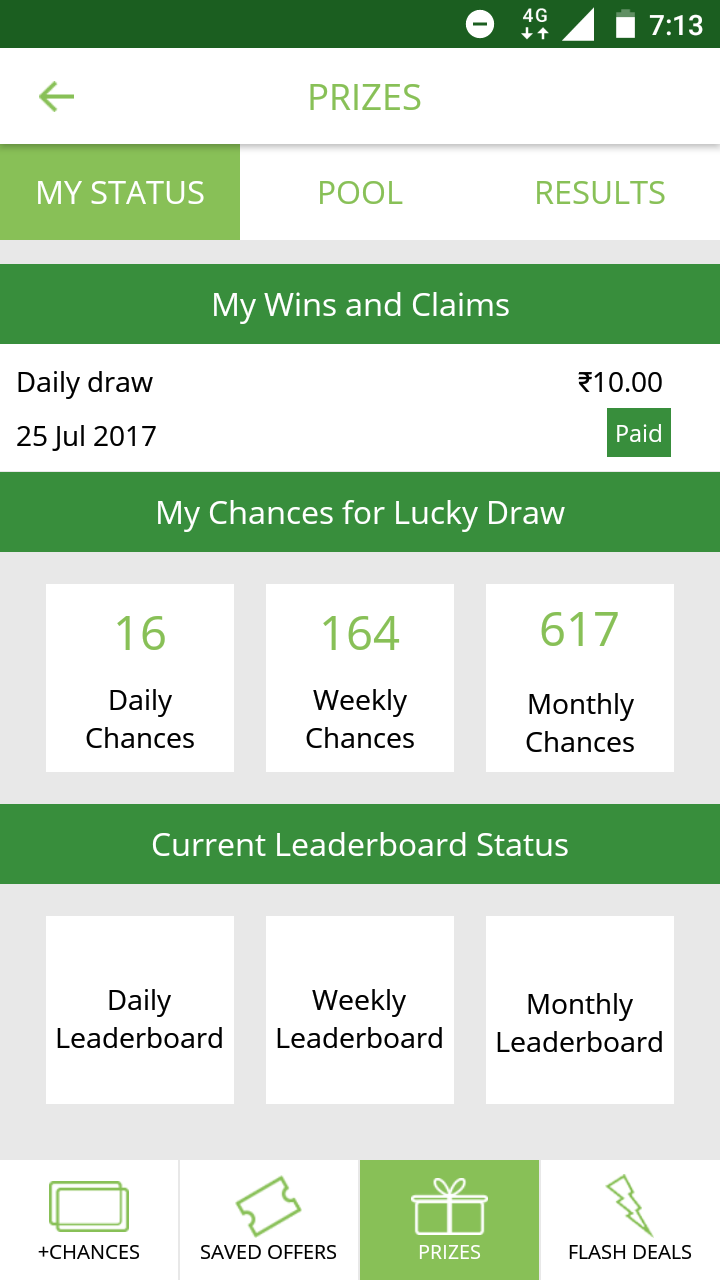Image resolution: width=720 pixels, height=1280 pixels.
Task: Open the Daily Chances card
Action: pyautogui.click(x=140, y=678)
